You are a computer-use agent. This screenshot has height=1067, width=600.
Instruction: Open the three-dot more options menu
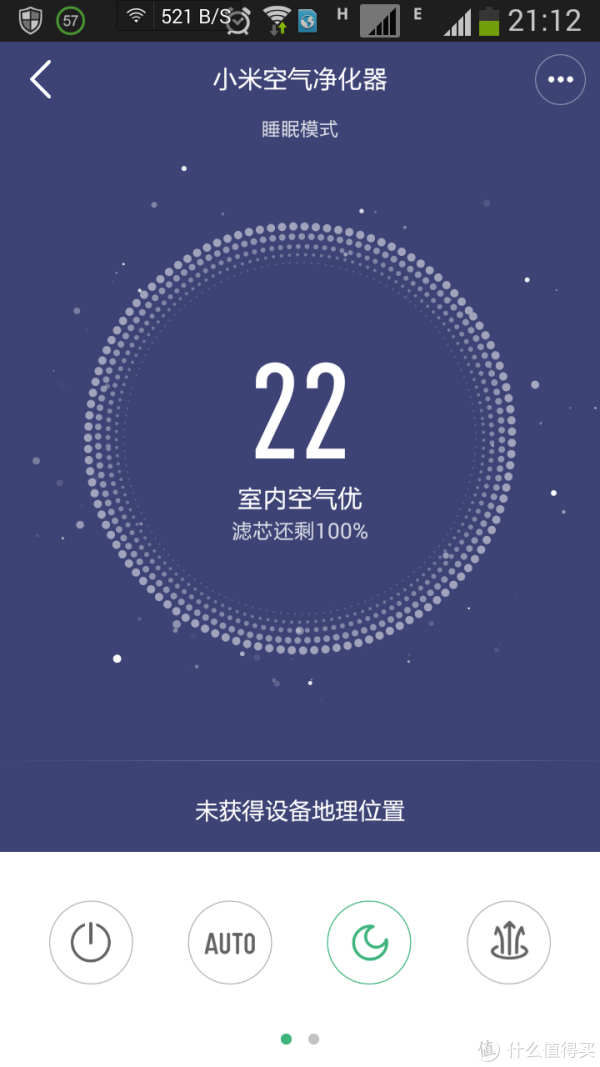point(560,80)
